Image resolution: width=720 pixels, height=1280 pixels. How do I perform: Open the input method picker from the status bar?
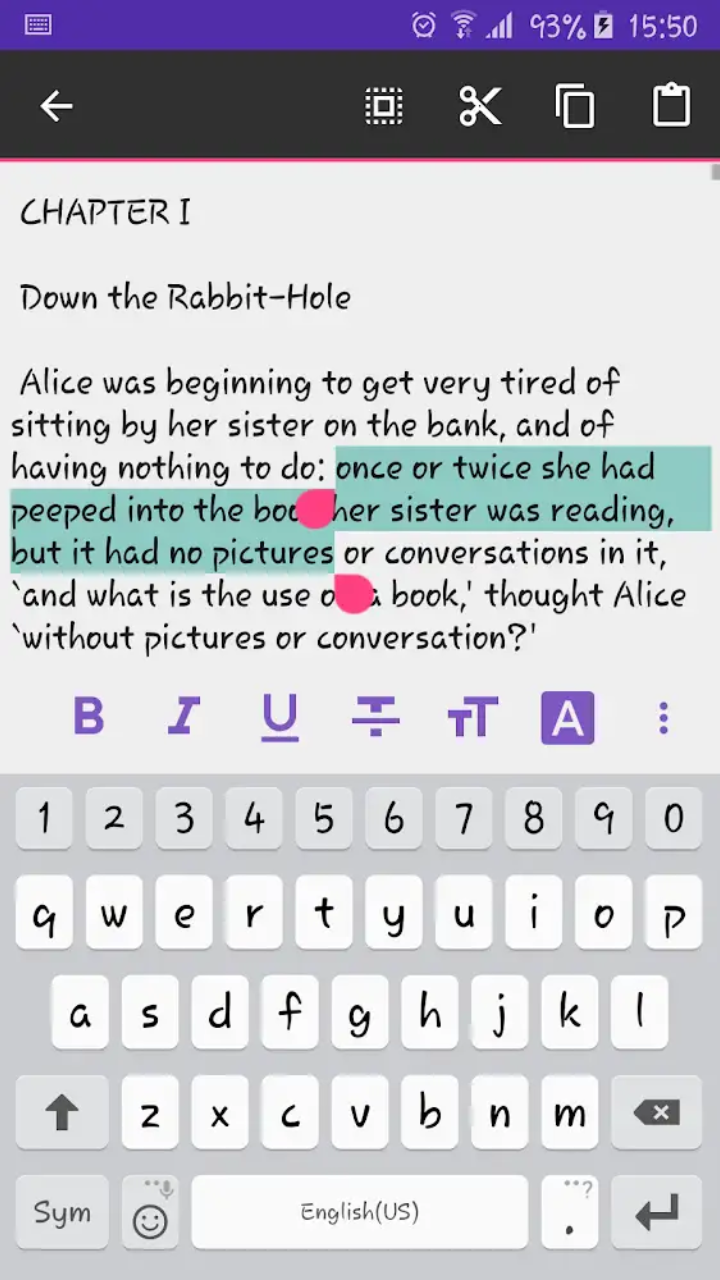(38, 23)
